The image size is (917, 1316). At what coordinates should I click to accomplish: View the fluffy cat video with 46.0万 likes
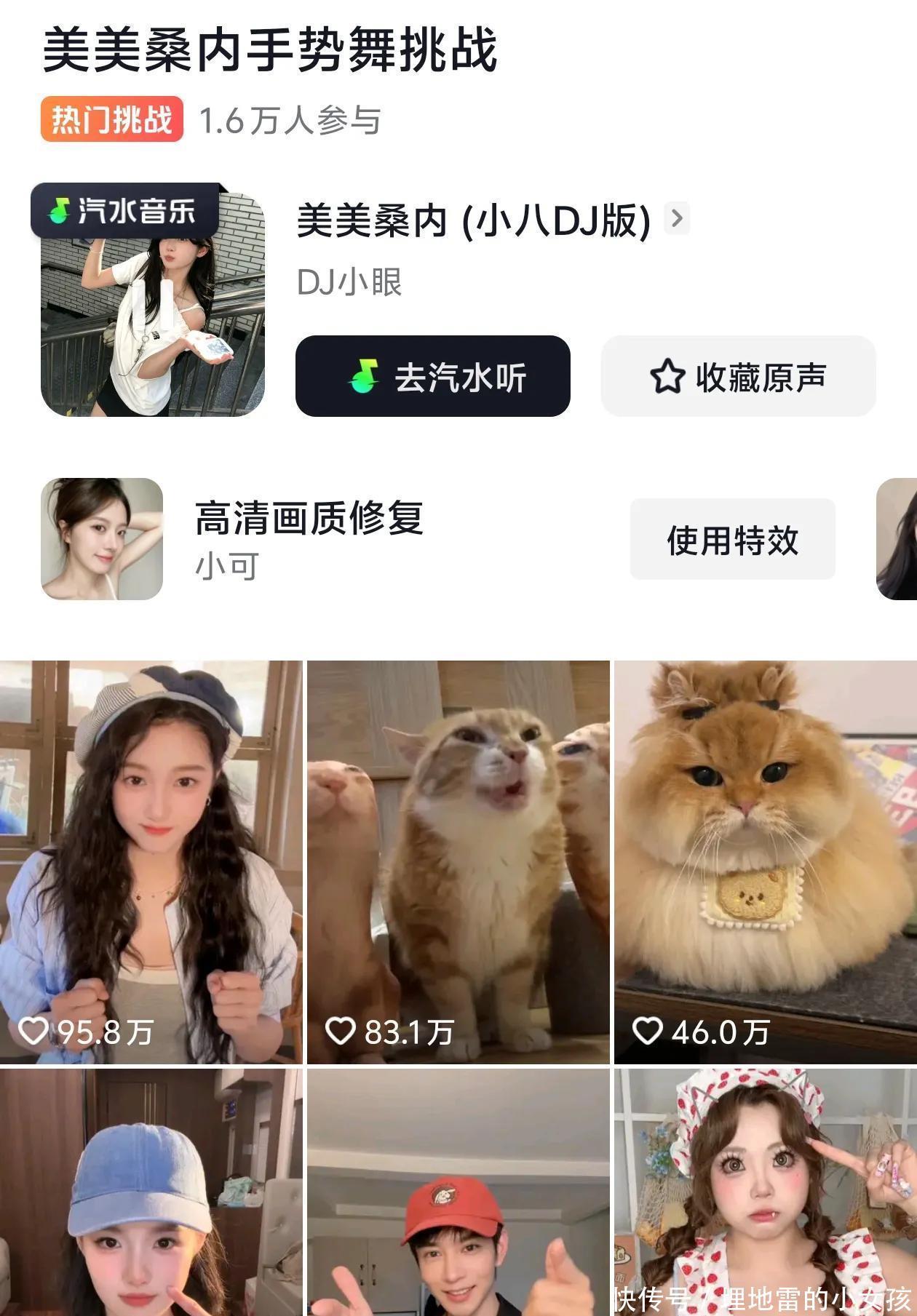(x=765, y=861)
